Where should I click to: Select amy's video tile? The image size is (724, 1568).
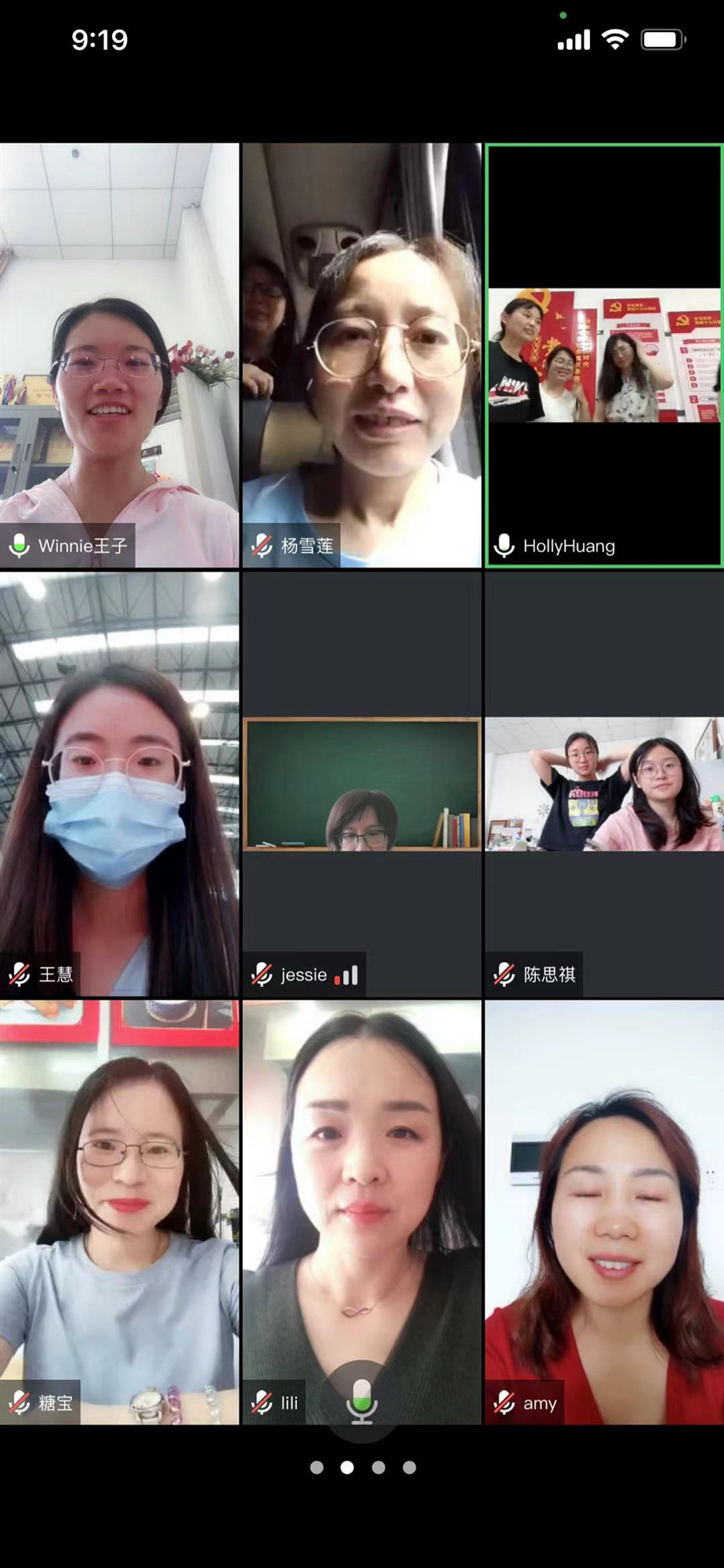coord(604,1212)
